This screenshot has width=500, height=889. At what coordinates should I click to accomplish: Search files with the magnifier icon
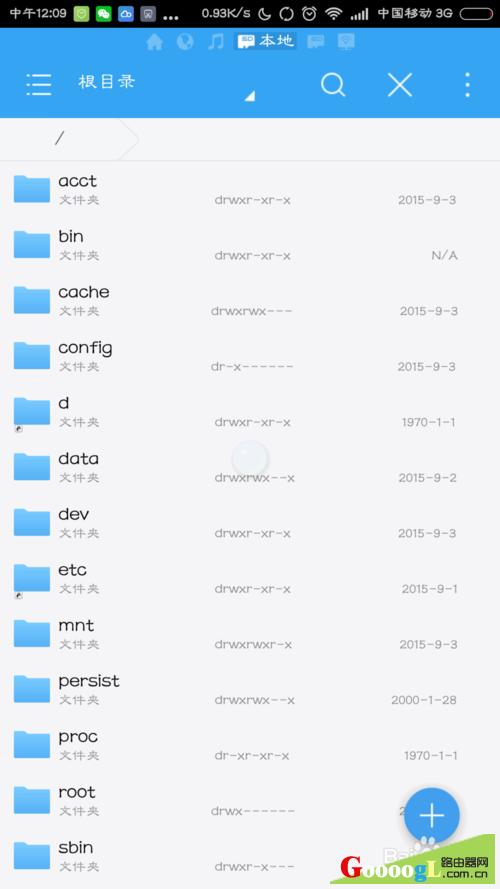coord(332,85)
